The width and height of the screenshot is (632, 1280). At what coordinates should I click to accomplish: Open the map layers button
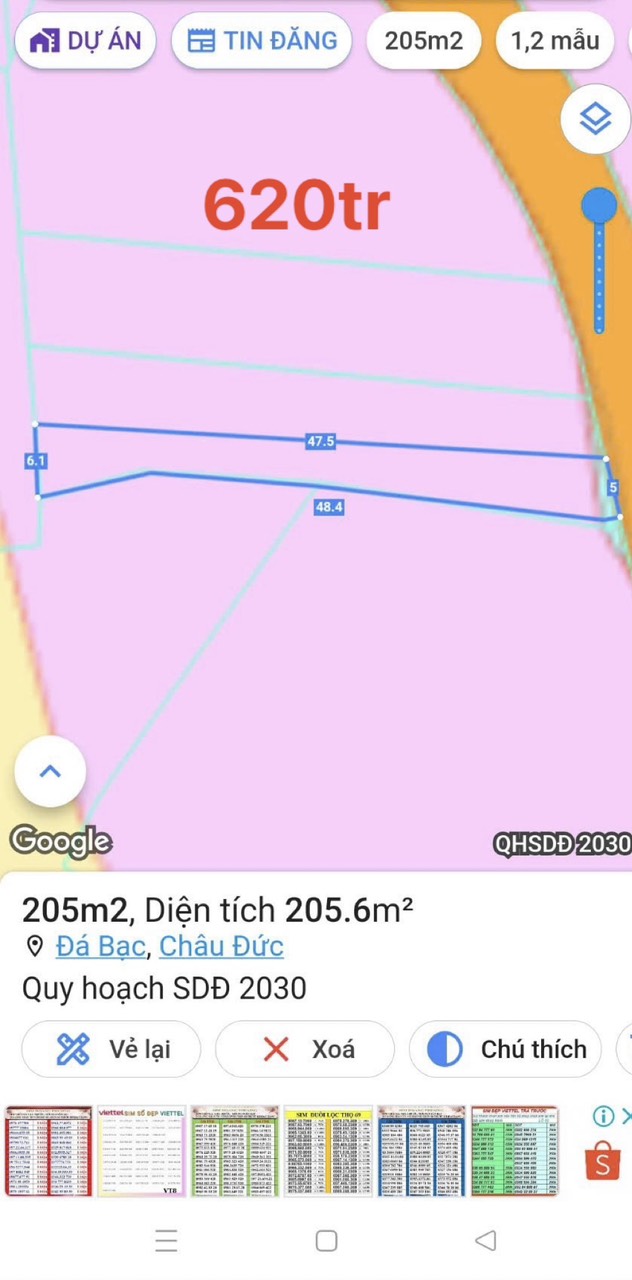596,120
